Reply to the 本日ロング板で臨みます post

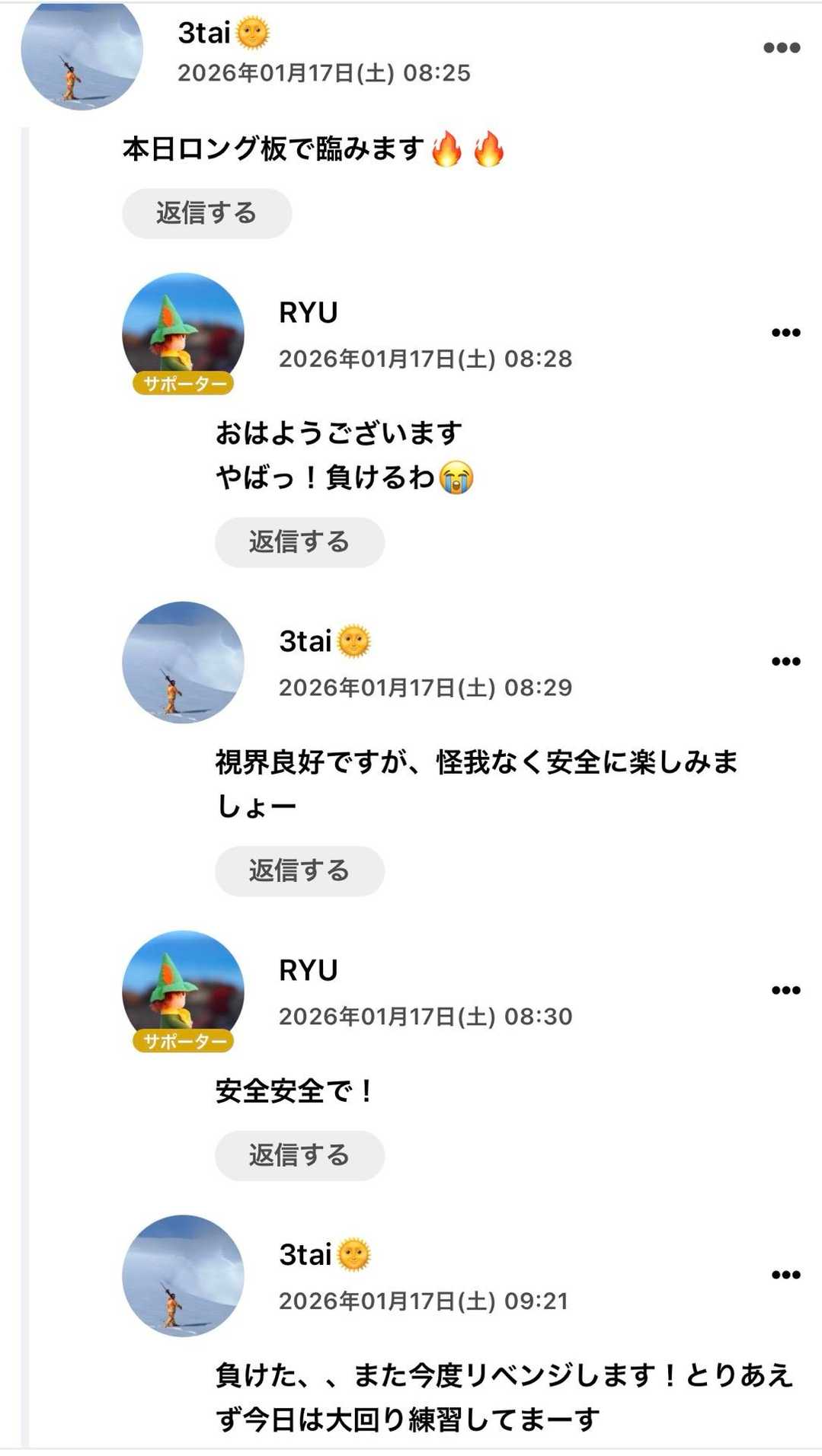pyautogui.click(x=206, y=213)
